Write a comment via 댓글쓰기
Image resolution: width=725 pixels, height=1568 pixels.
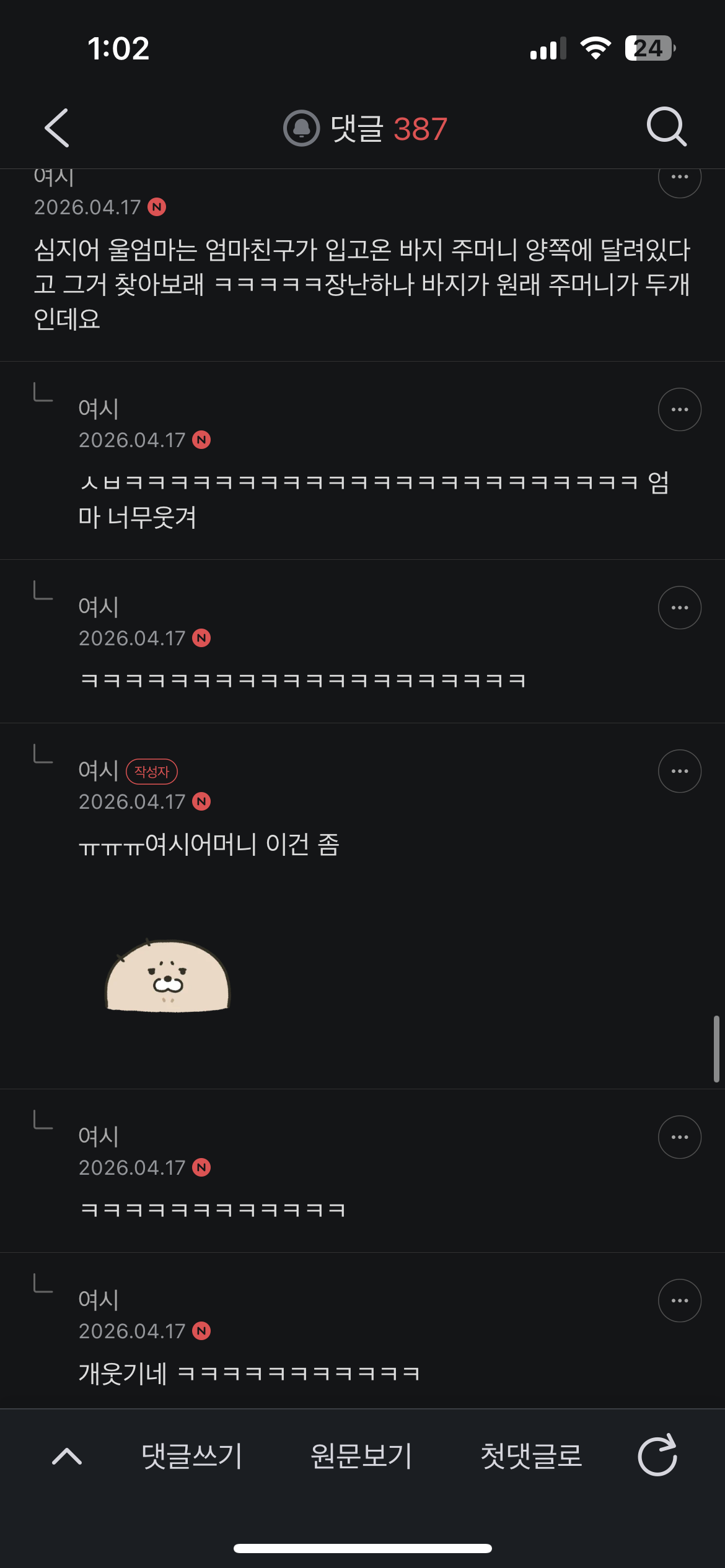coord(191,1456)
